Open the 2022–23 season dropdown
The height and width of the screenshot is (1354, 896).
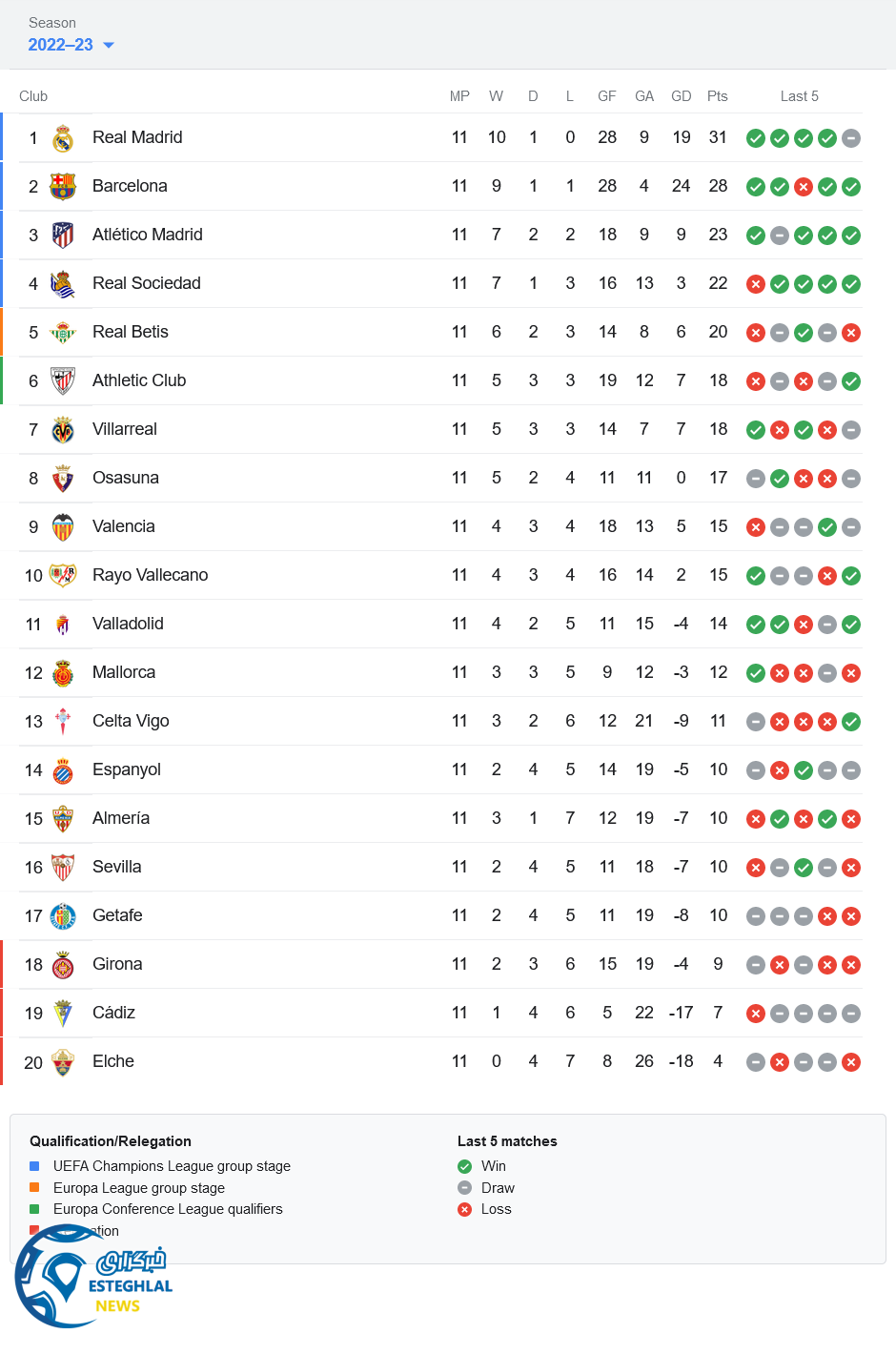click(71, 45)
